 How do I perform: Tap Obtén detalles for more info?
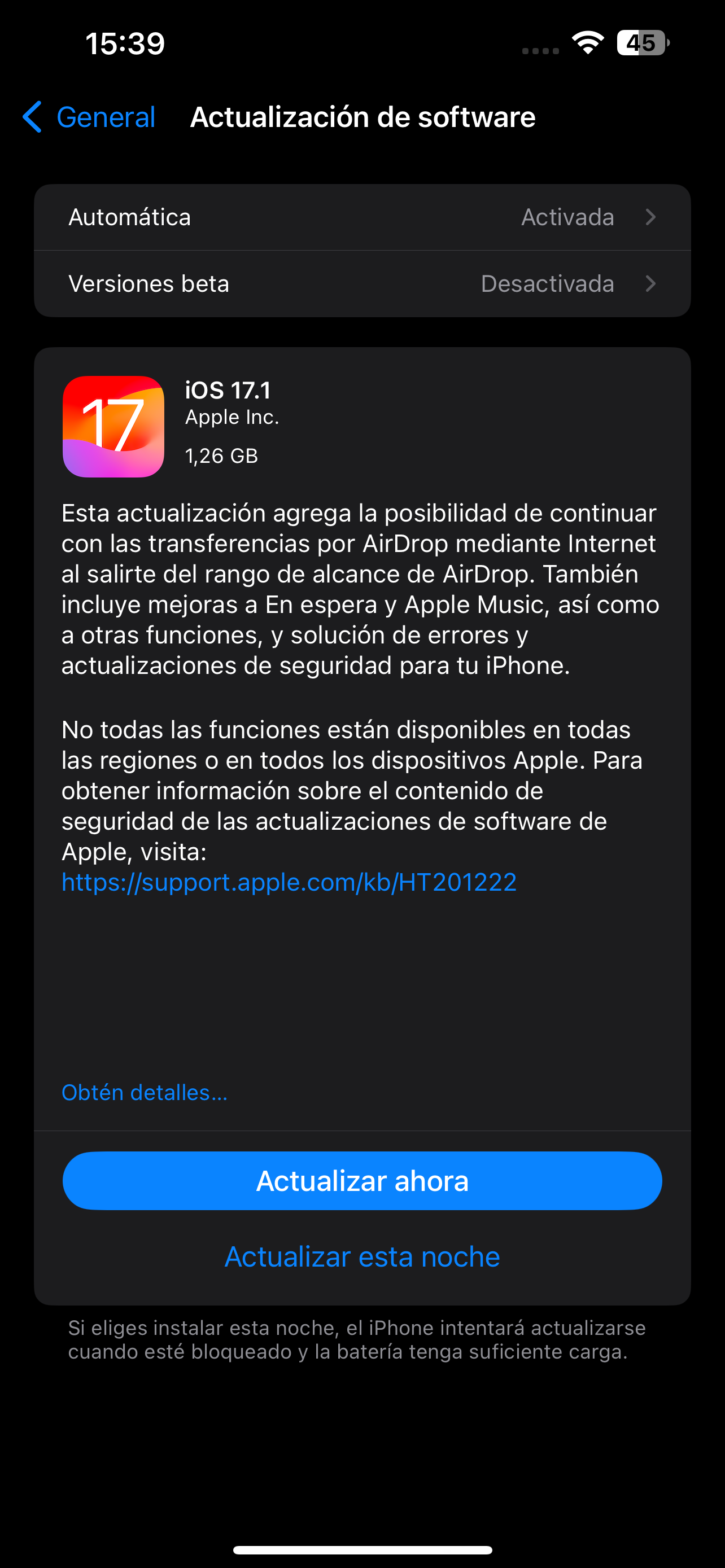click(145, 1093)
